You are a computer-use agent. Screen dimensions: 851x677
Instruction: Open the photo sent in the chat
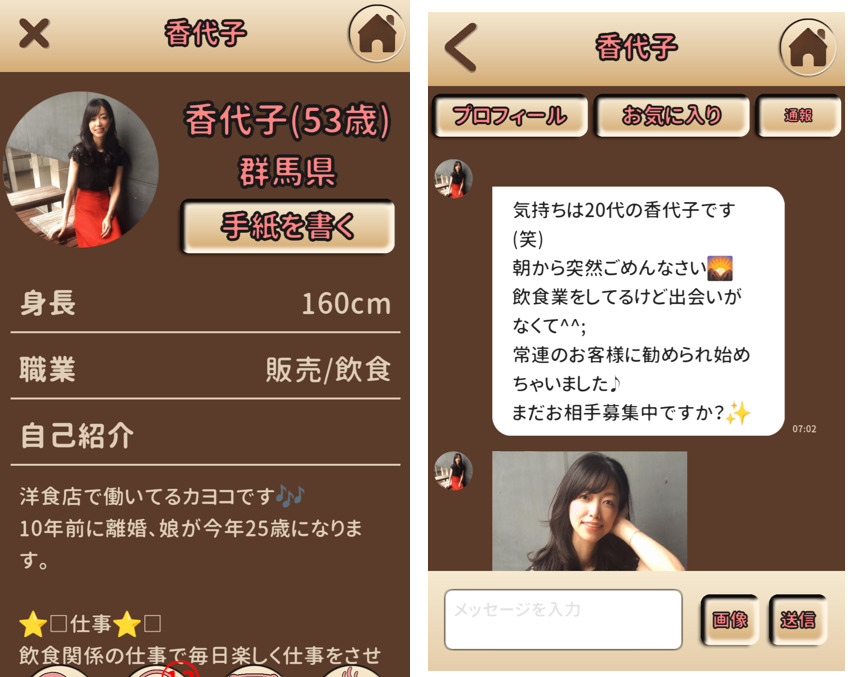589,510
